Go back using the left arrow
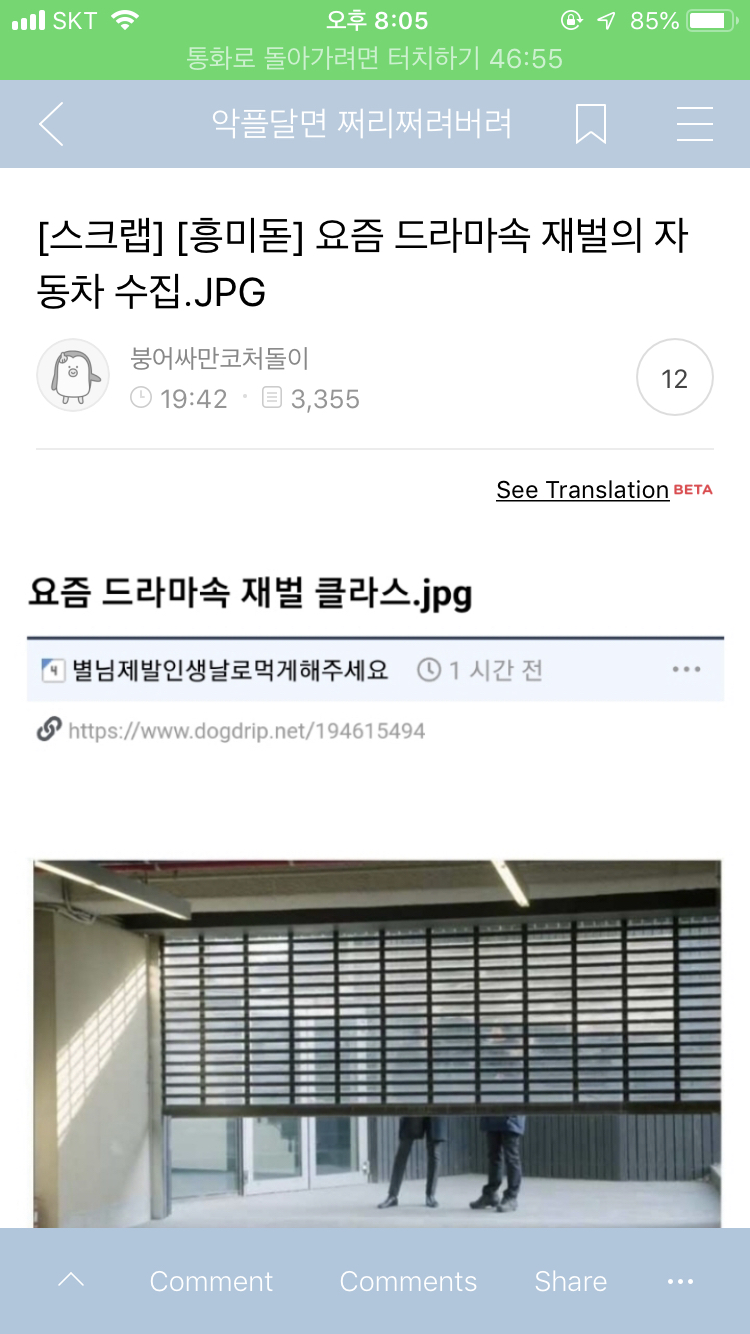750x1334 pixels. tap(50, 124)
